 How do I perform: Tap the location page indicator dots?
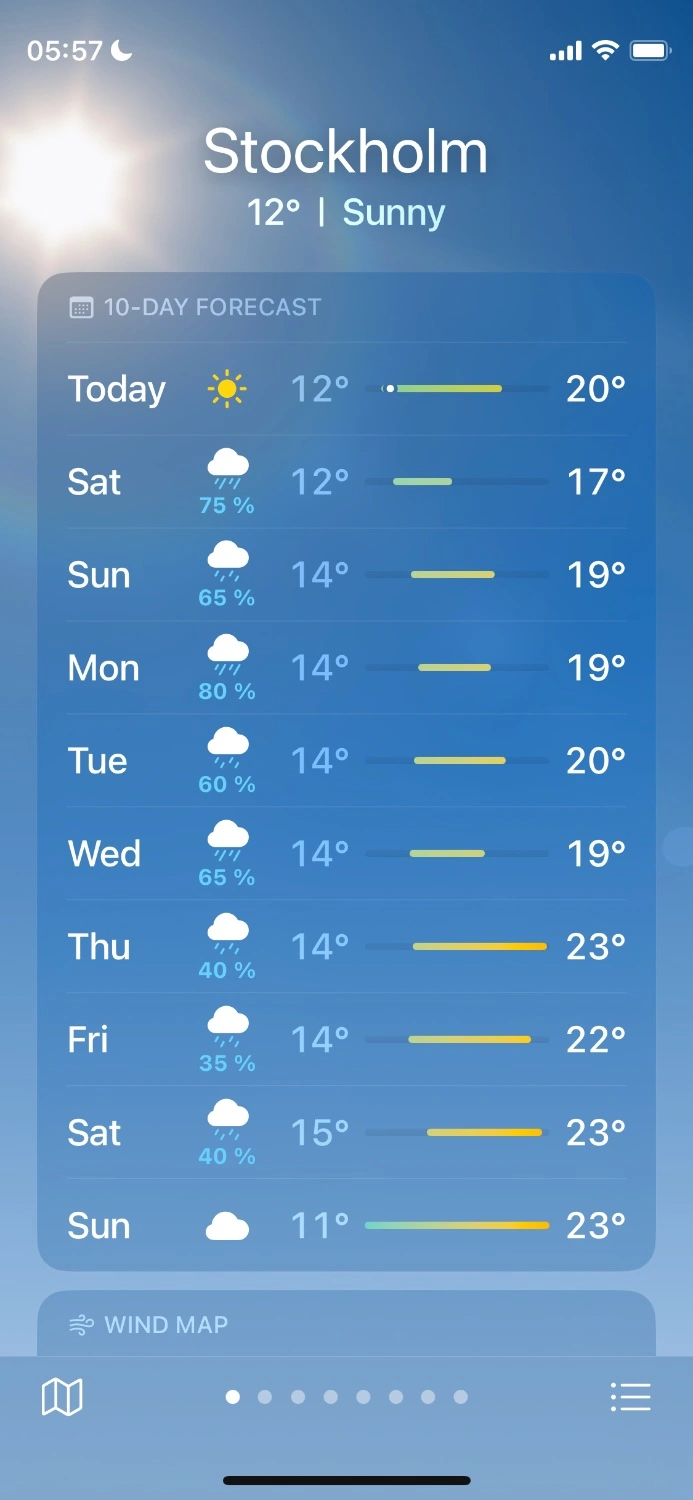[x=346, y=1397]
